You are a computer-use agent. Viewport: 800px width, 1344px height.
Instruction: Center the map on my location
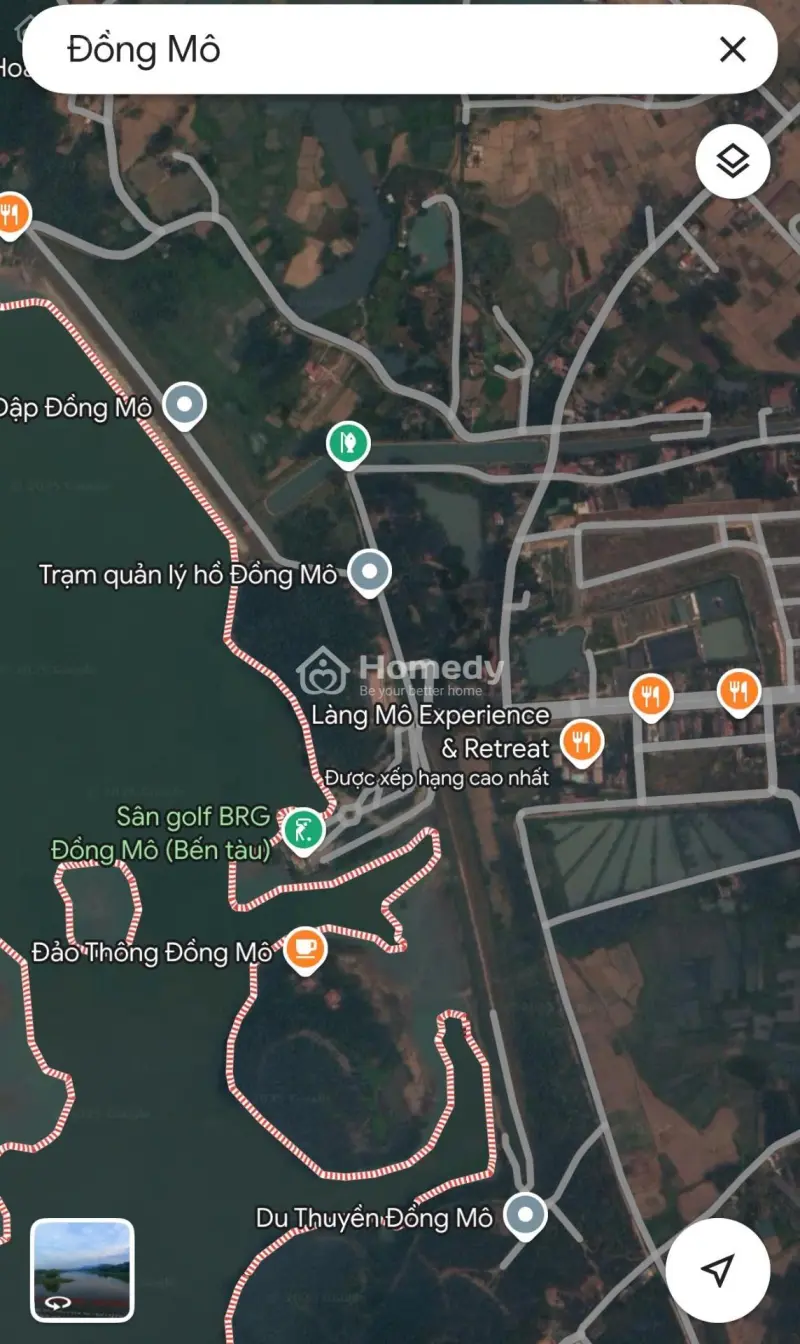pos(717,1270)
